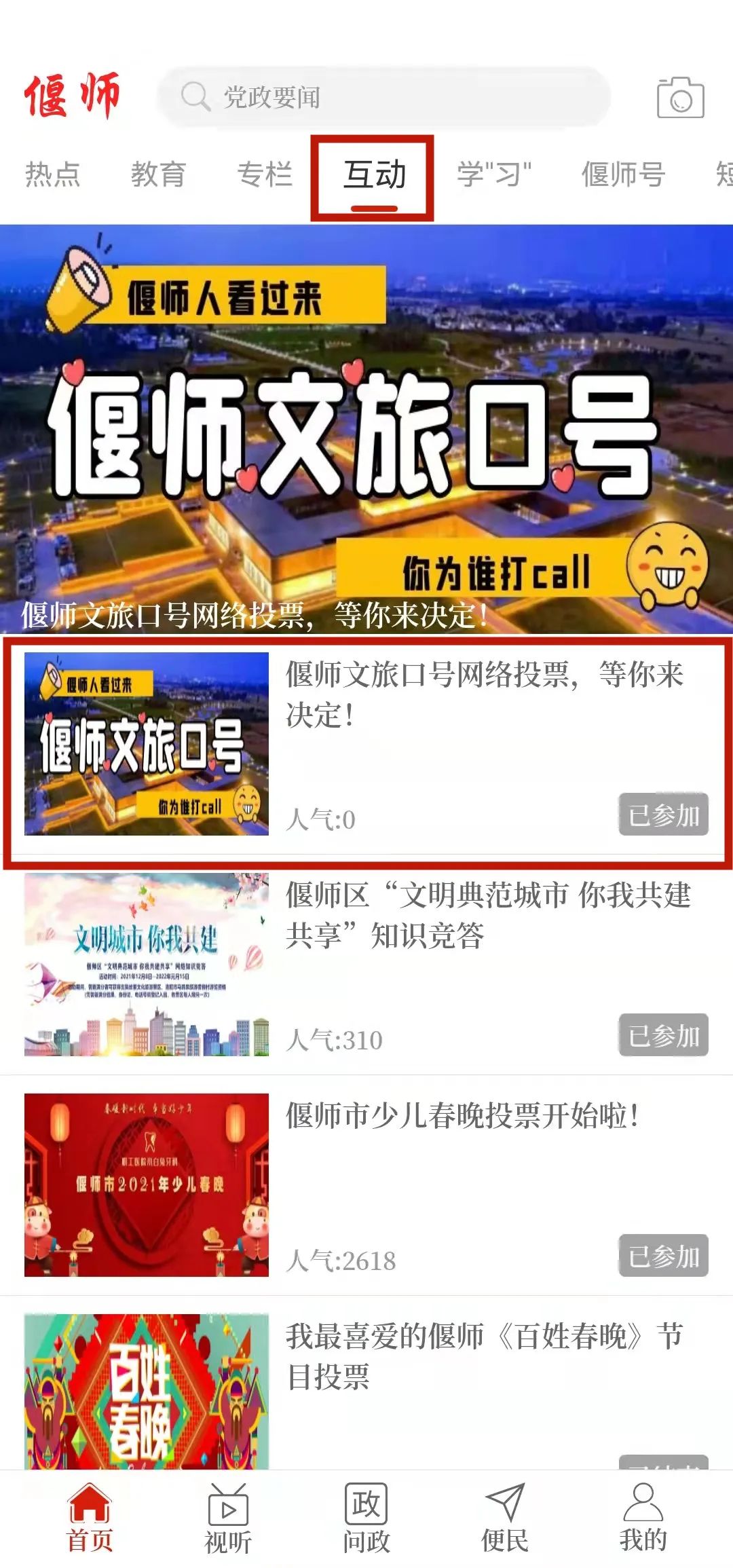The image size is (733, 1568).
Task: Open the 党政要闻 search box
Action: pos(384,97)
